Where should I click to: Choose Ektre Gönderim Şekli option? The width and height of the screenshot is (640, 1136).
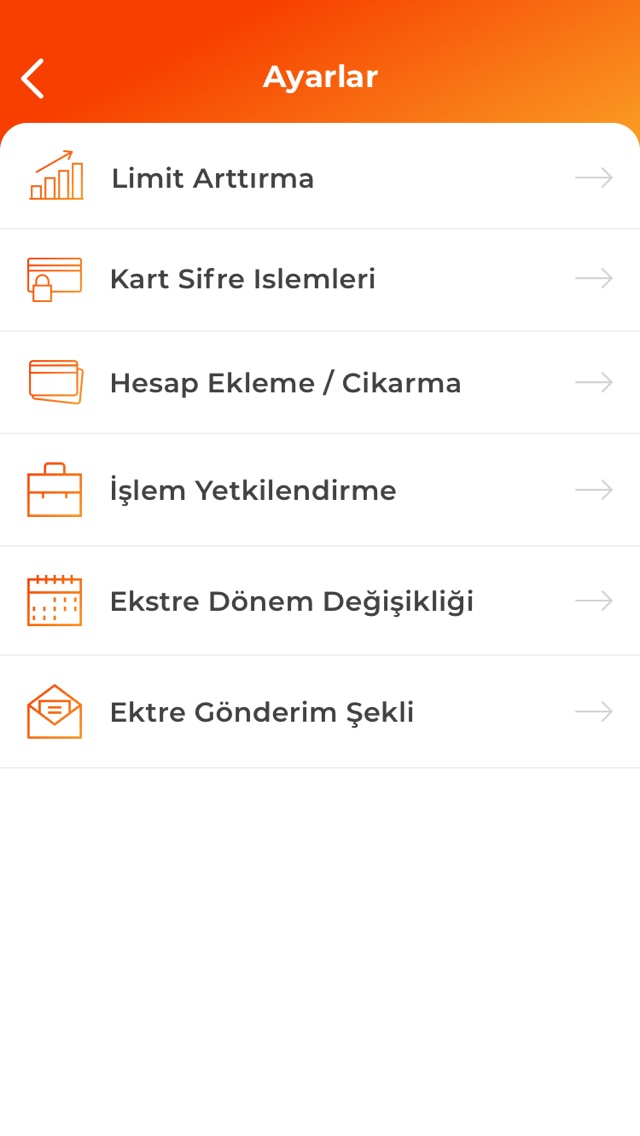(x=261, y=713)
